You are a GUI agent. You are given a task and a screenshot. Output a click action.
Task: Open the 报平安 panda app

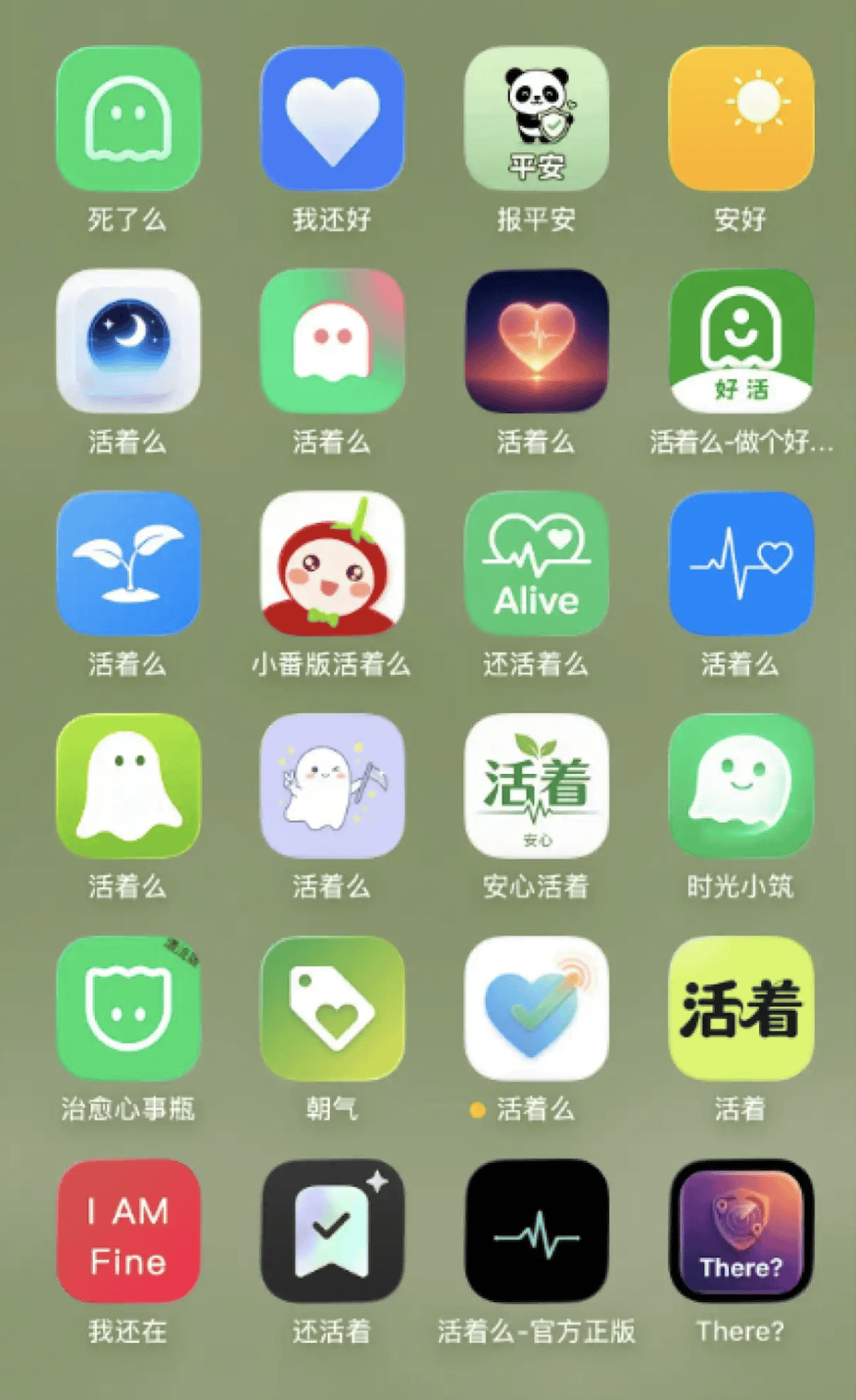(x=537, y=119)
